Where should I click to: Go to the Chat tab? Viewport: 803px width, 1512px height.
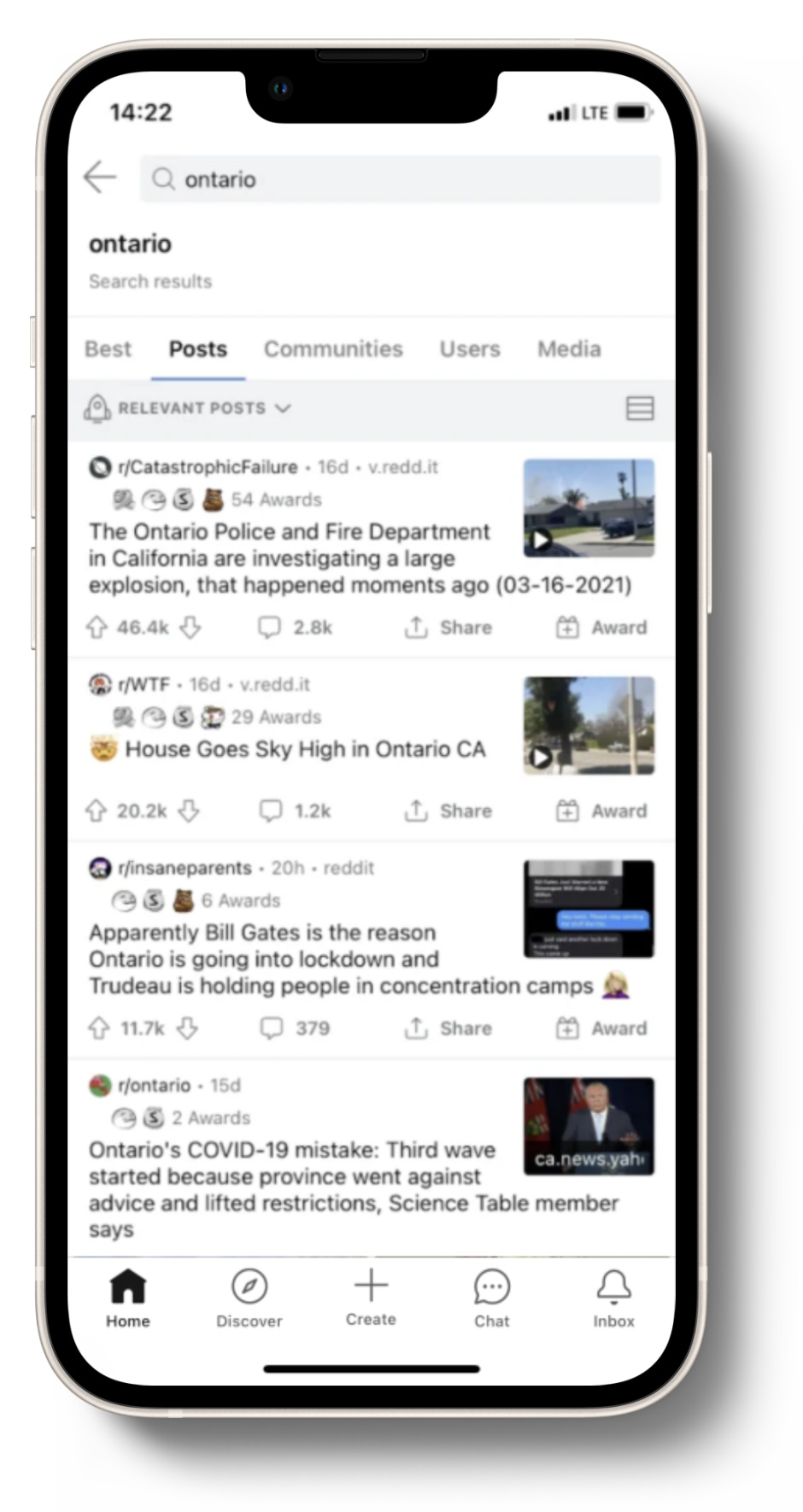pos(491,1298)
